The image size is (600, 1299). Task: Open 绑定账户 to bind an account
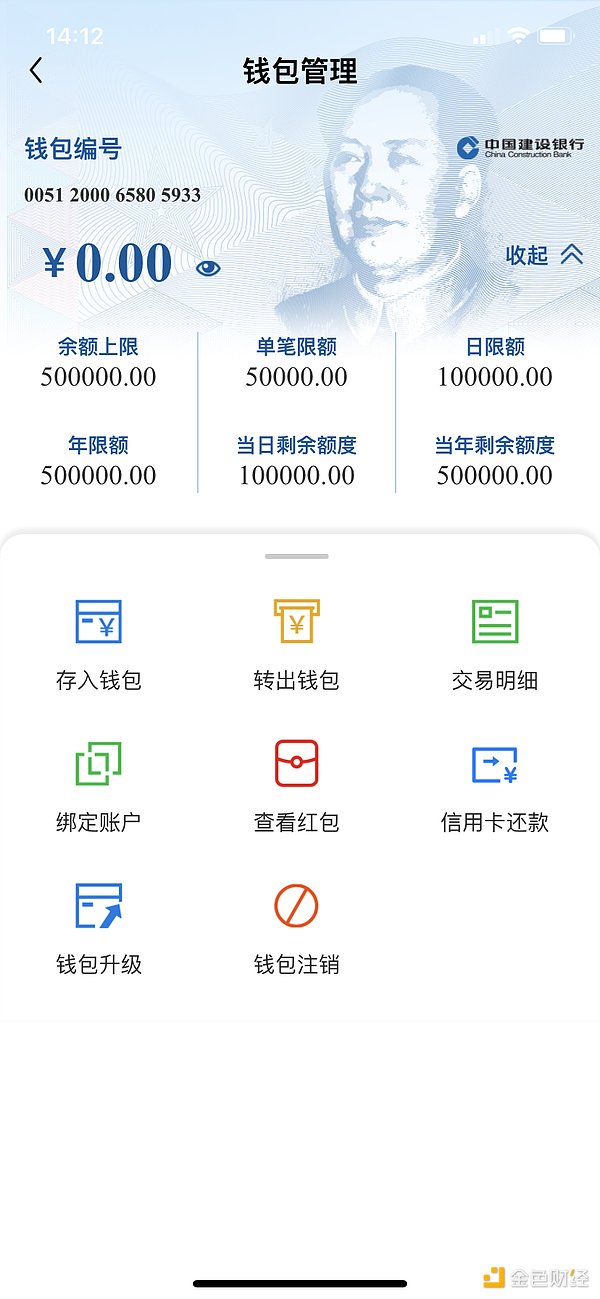tap(99, 786)
